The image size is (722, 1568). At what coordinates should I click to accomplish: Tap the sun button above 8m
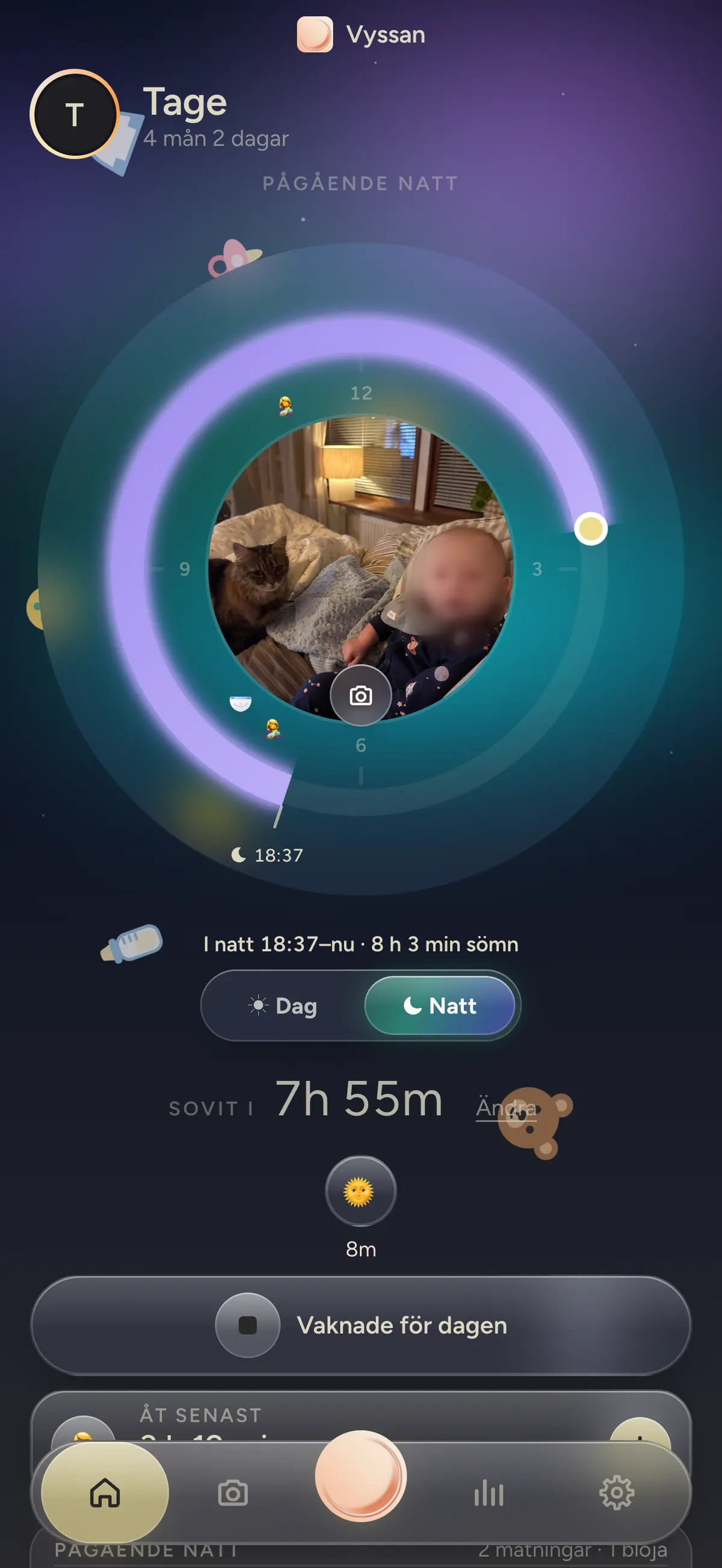(360, 1191)
